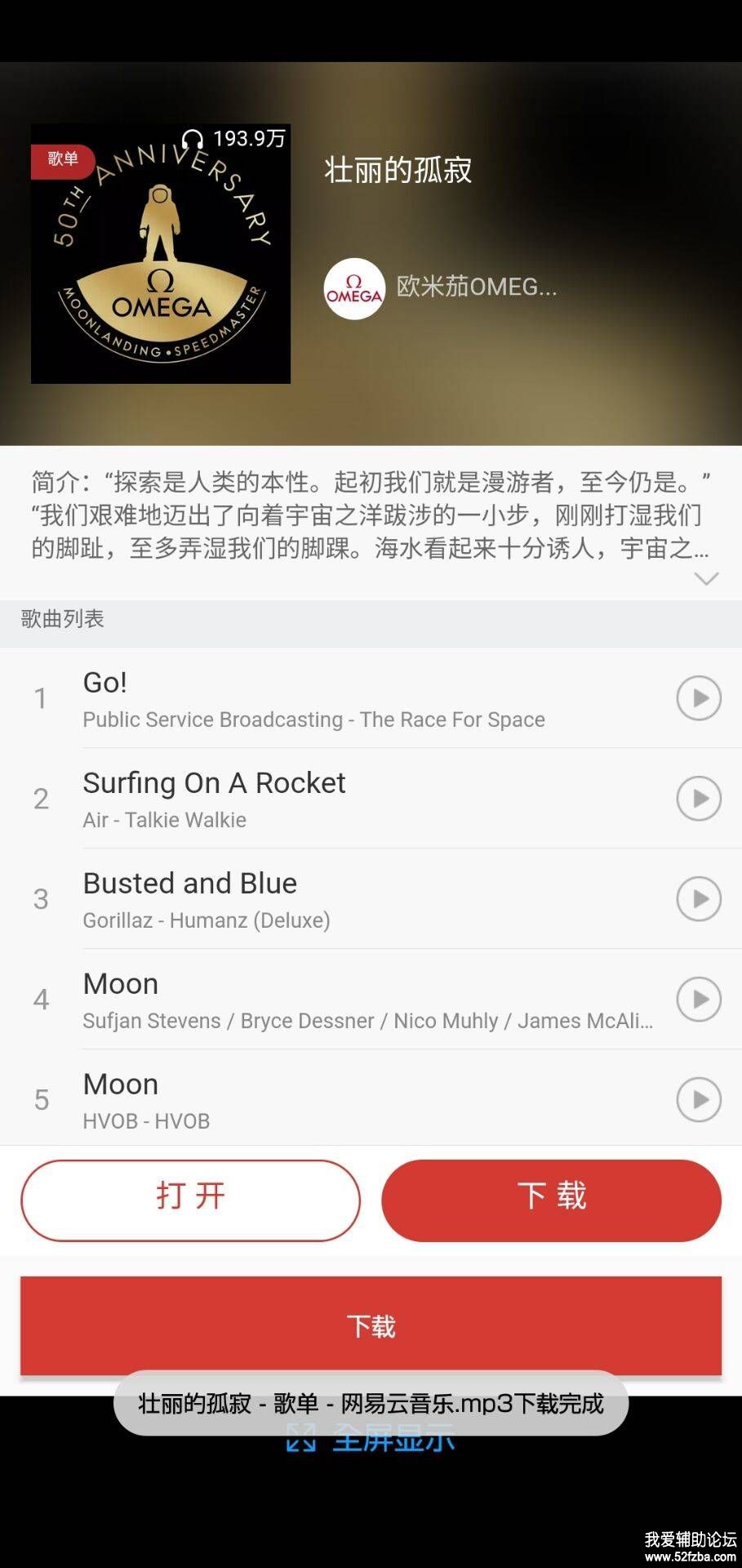The image size is (742, 1568).
Task: Play the song Go!
Action: tap(699, 698)
